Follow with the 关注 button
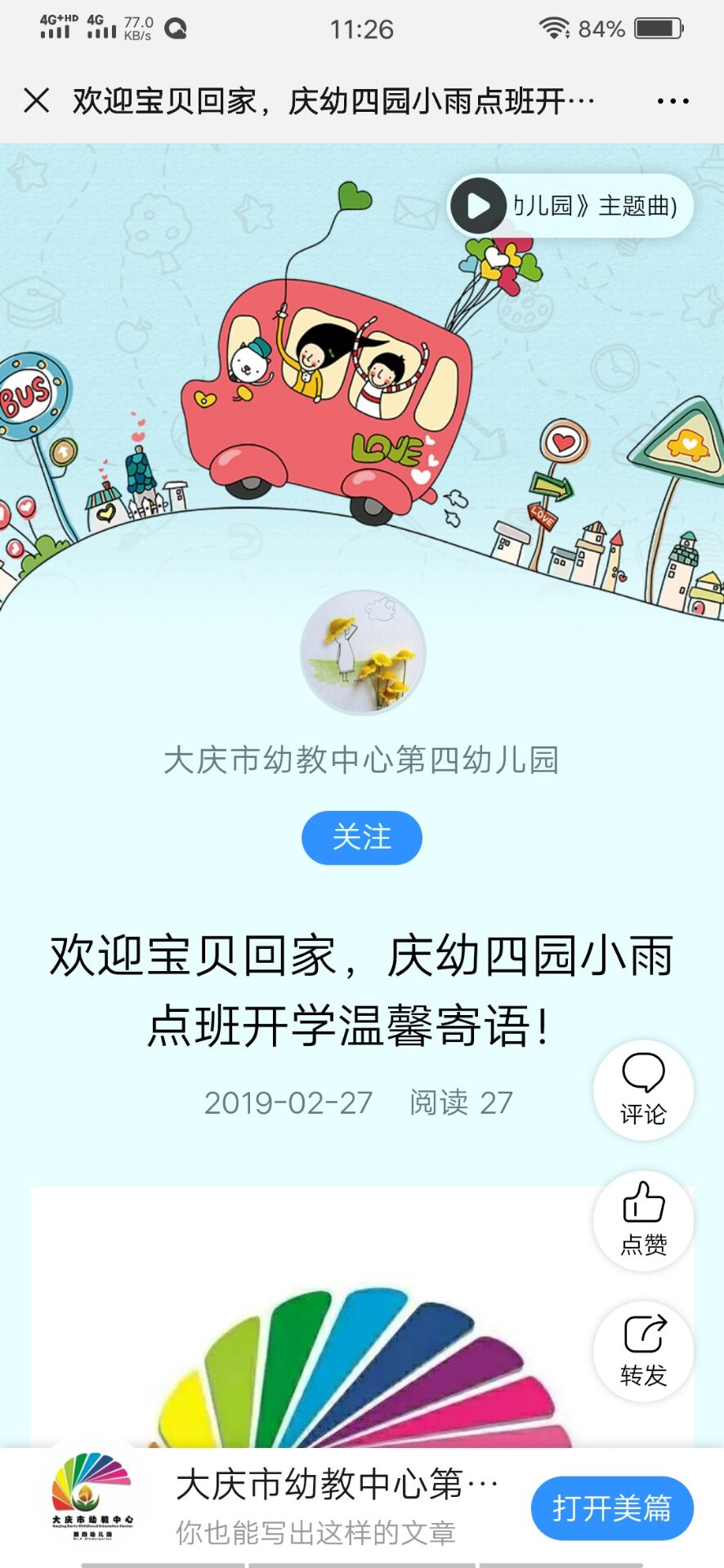Screen dimensions: 724x1568 pos(362,837)
